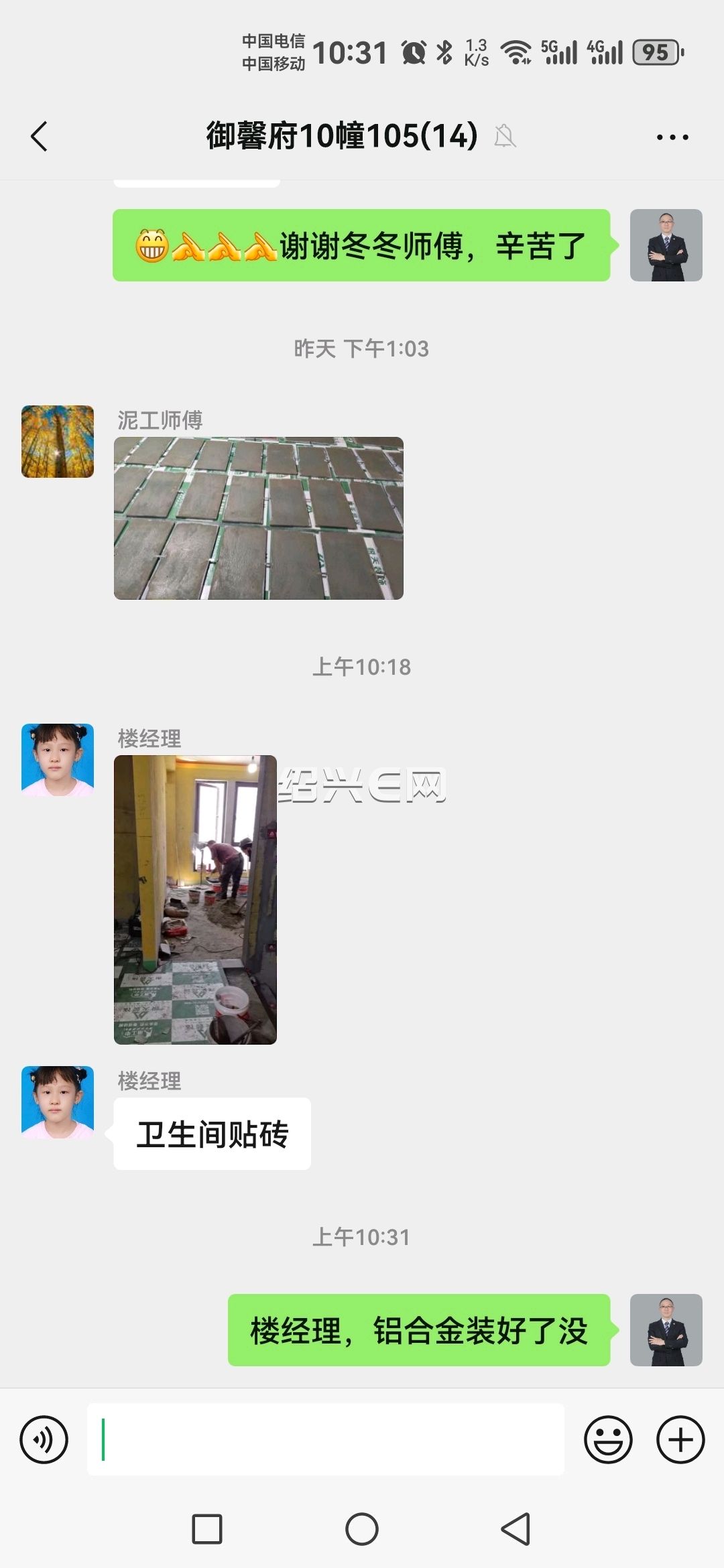Go back to the chat list

(39, 137)
